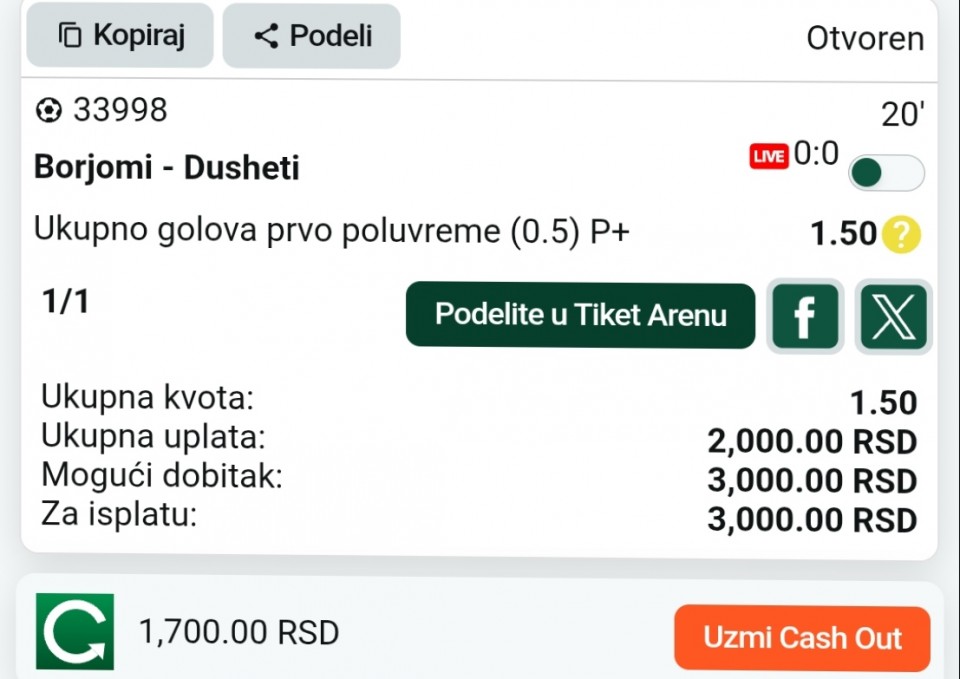Tap Podelite u Tiket Arenu
The width and height of the screenshot is (960, 679).
(580, 315)
